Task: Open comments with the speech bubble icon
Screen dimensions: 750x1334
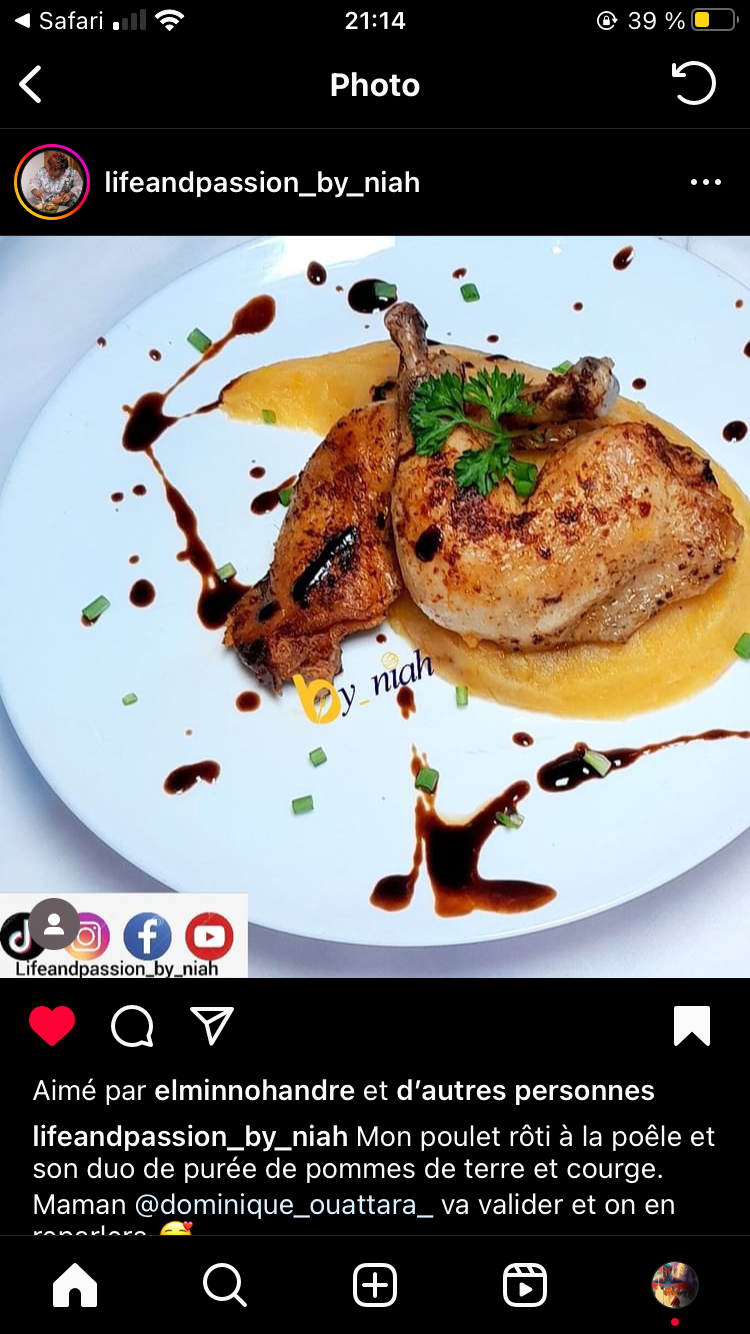Action: [132, 1026]
